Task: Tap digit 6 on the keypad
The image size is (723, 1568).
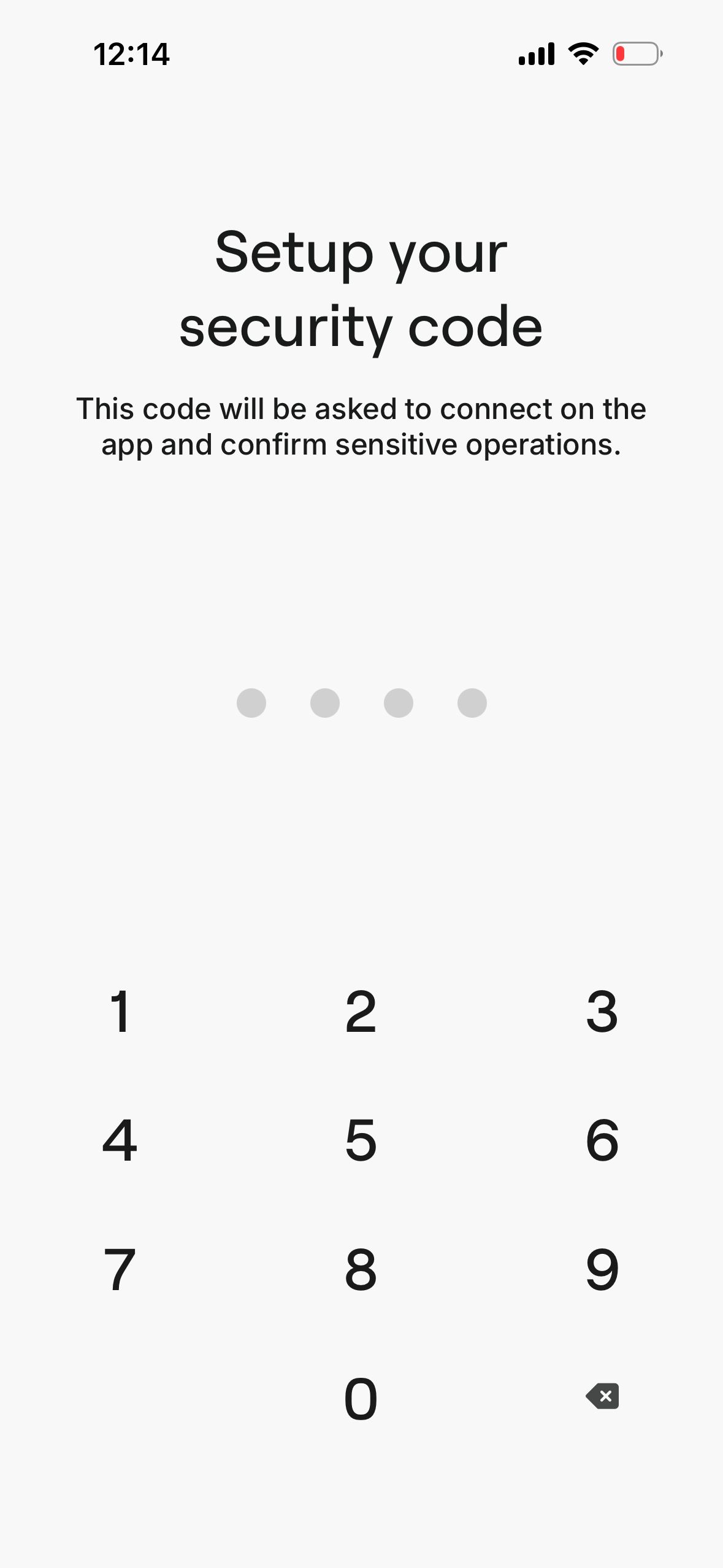Action: [602, 1139]
